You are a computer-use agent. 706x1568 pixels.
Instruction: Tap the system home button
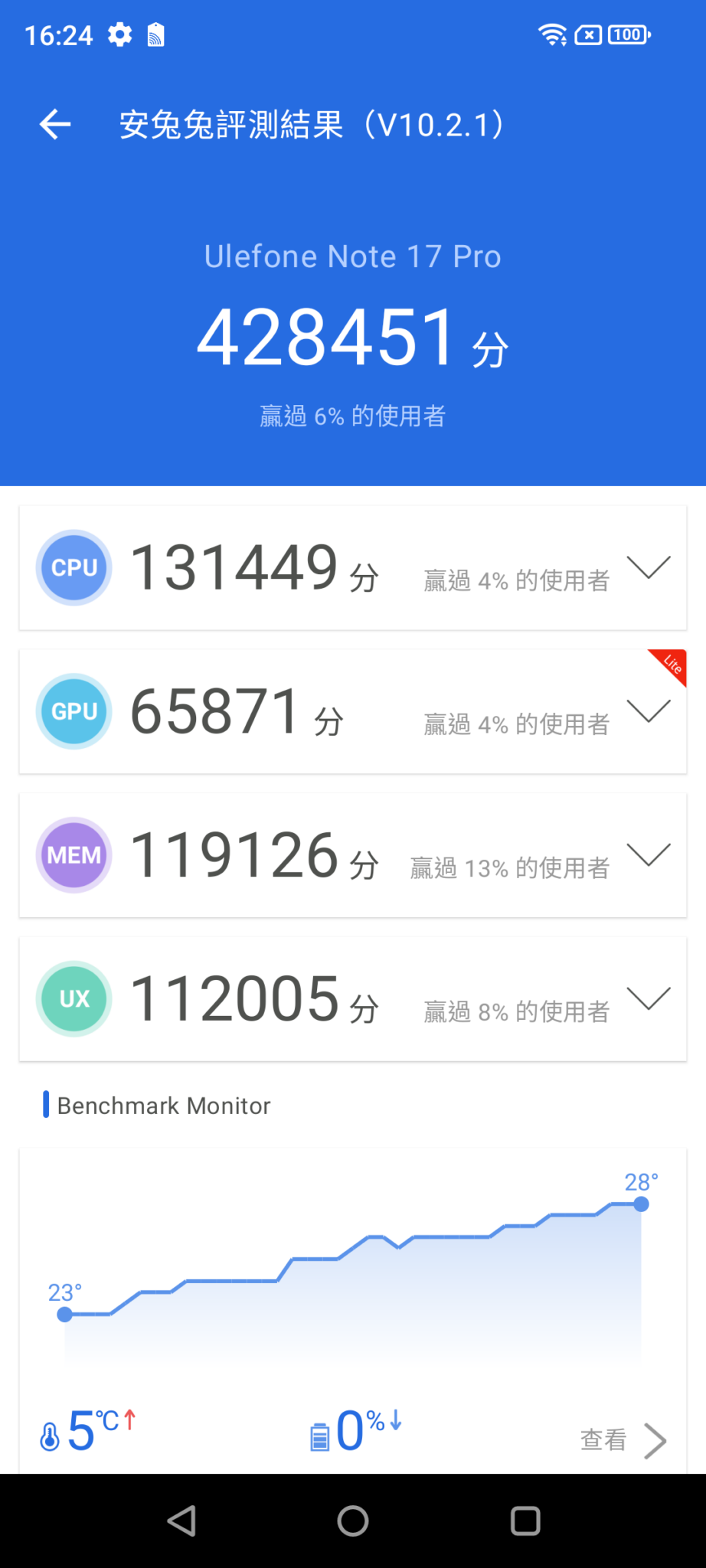pyautogui.click(x=353, y=1521)
